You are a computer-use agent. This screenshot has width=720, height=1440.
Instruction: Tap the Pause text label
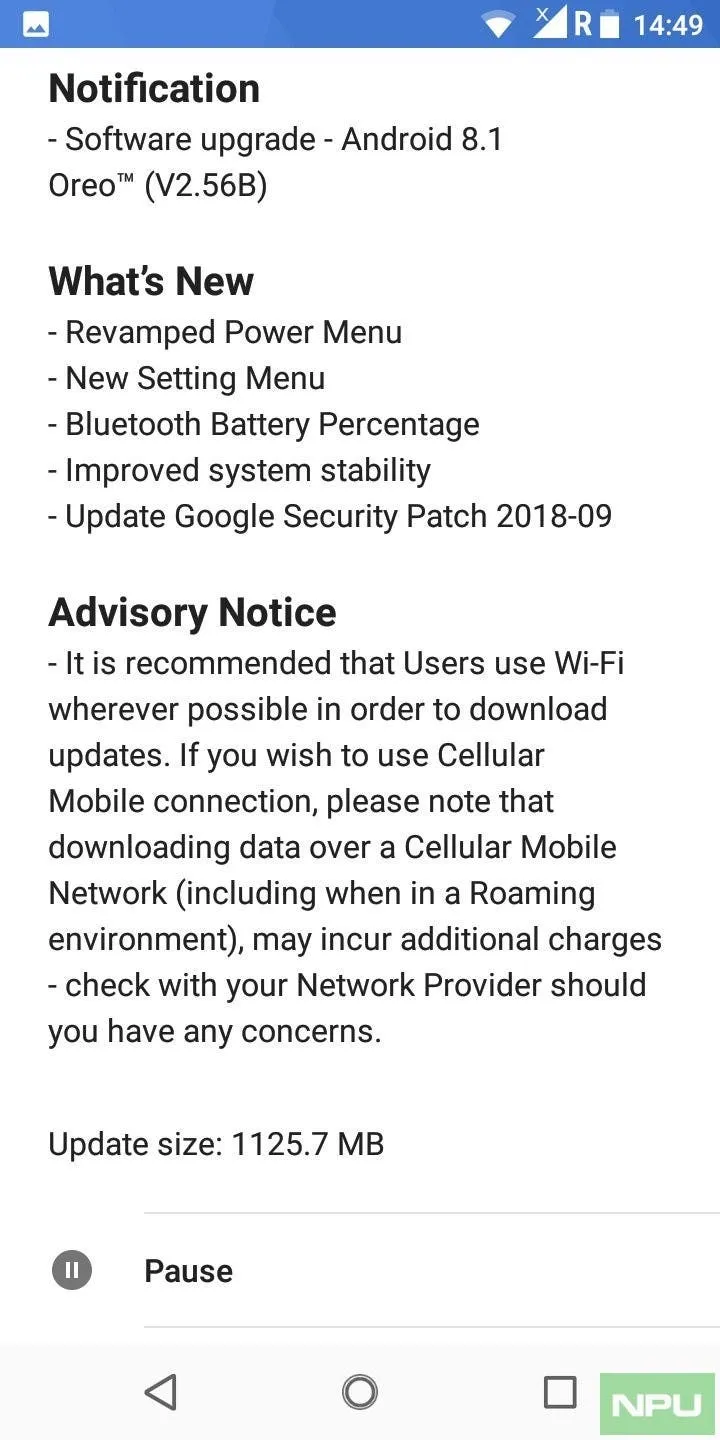(x=188, y=1270)
